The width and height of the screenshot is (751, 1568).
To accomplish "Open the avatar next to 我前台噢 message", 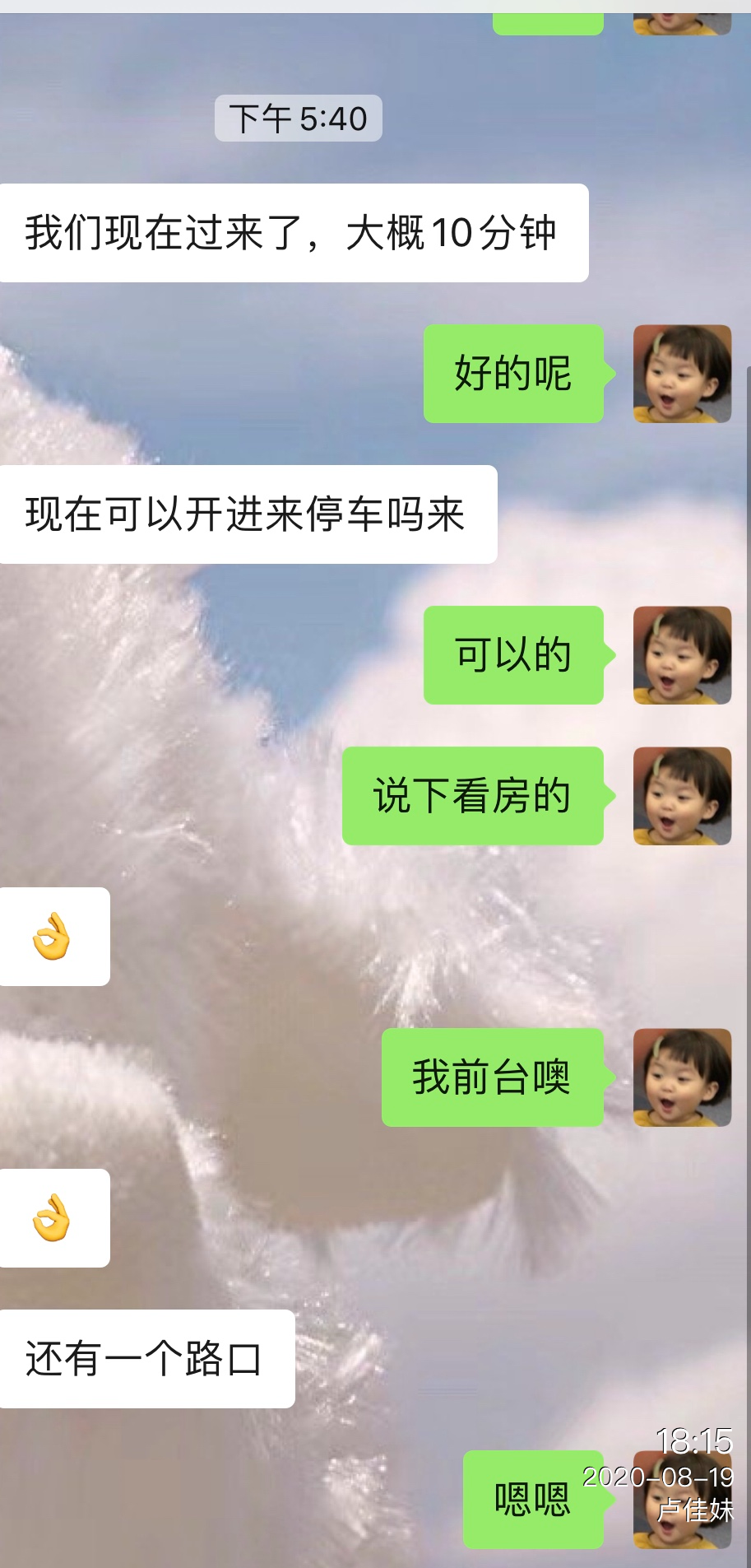I will (x=682, y=1077).
